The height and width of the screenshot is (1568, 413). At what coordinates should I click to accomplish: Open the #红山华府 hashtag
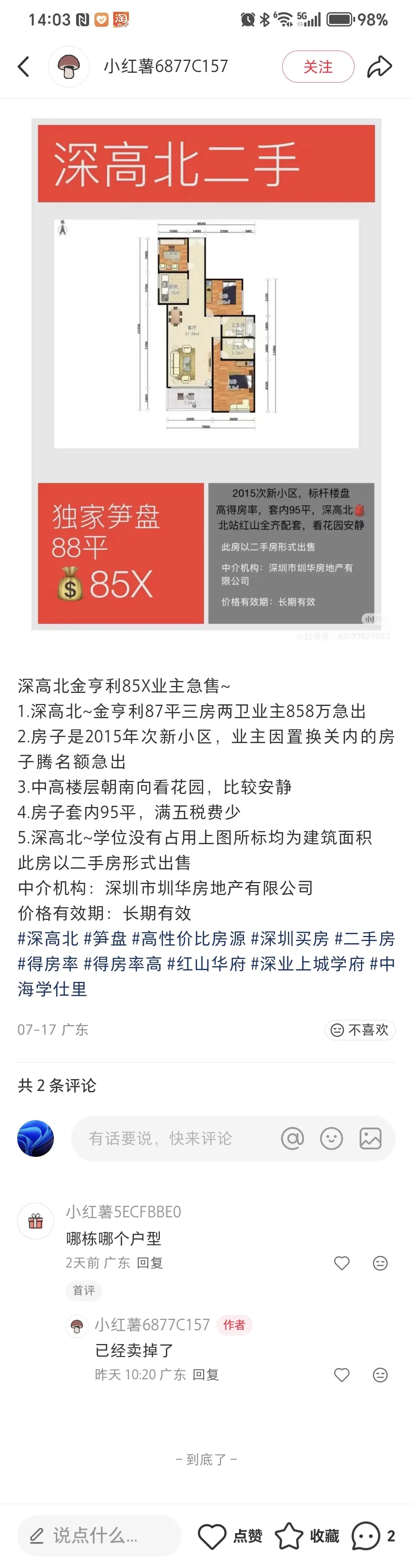[206, 964]
